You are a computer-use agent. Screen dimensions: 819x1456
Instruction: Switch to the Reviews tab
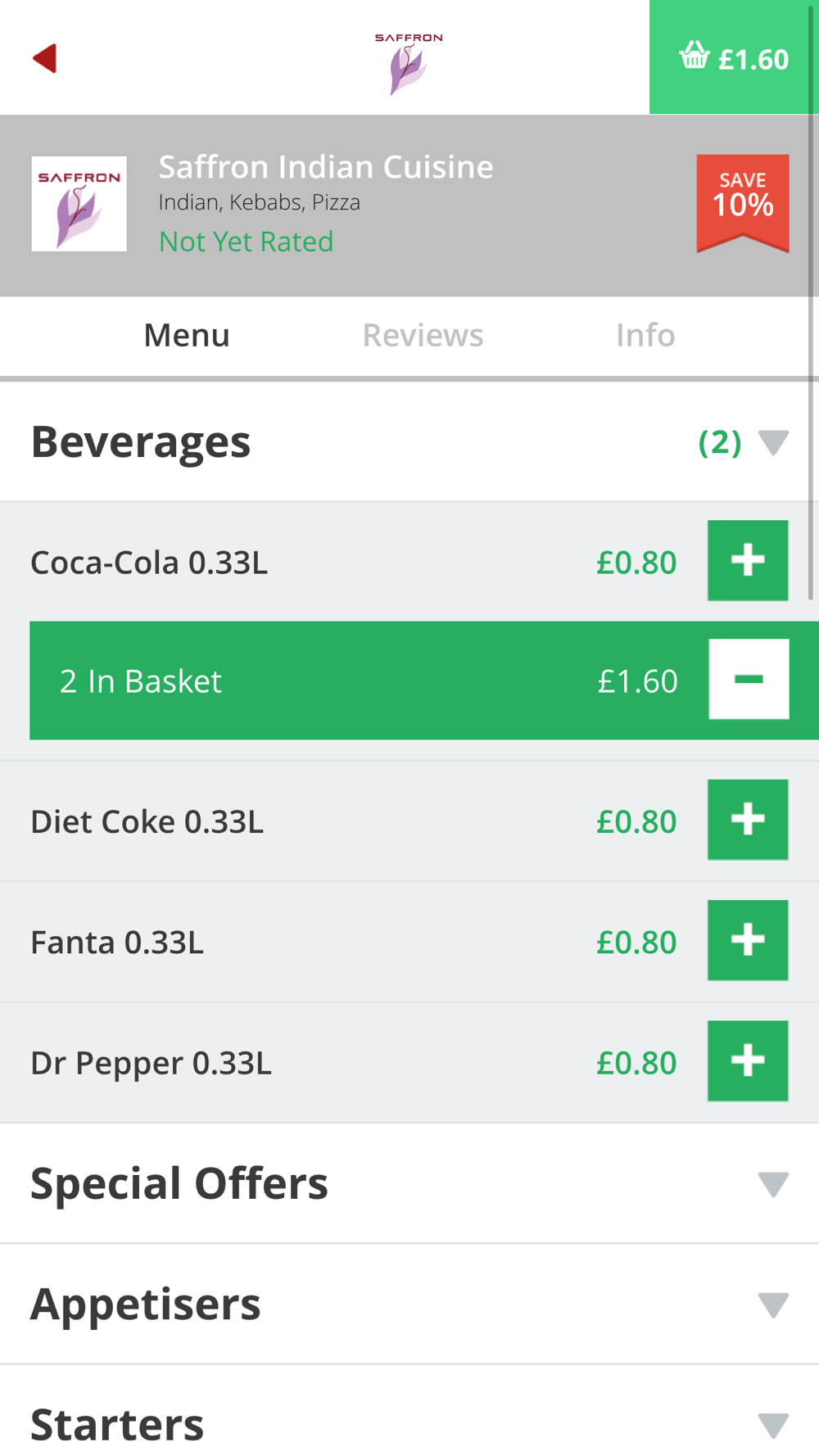tap(423, 336)
